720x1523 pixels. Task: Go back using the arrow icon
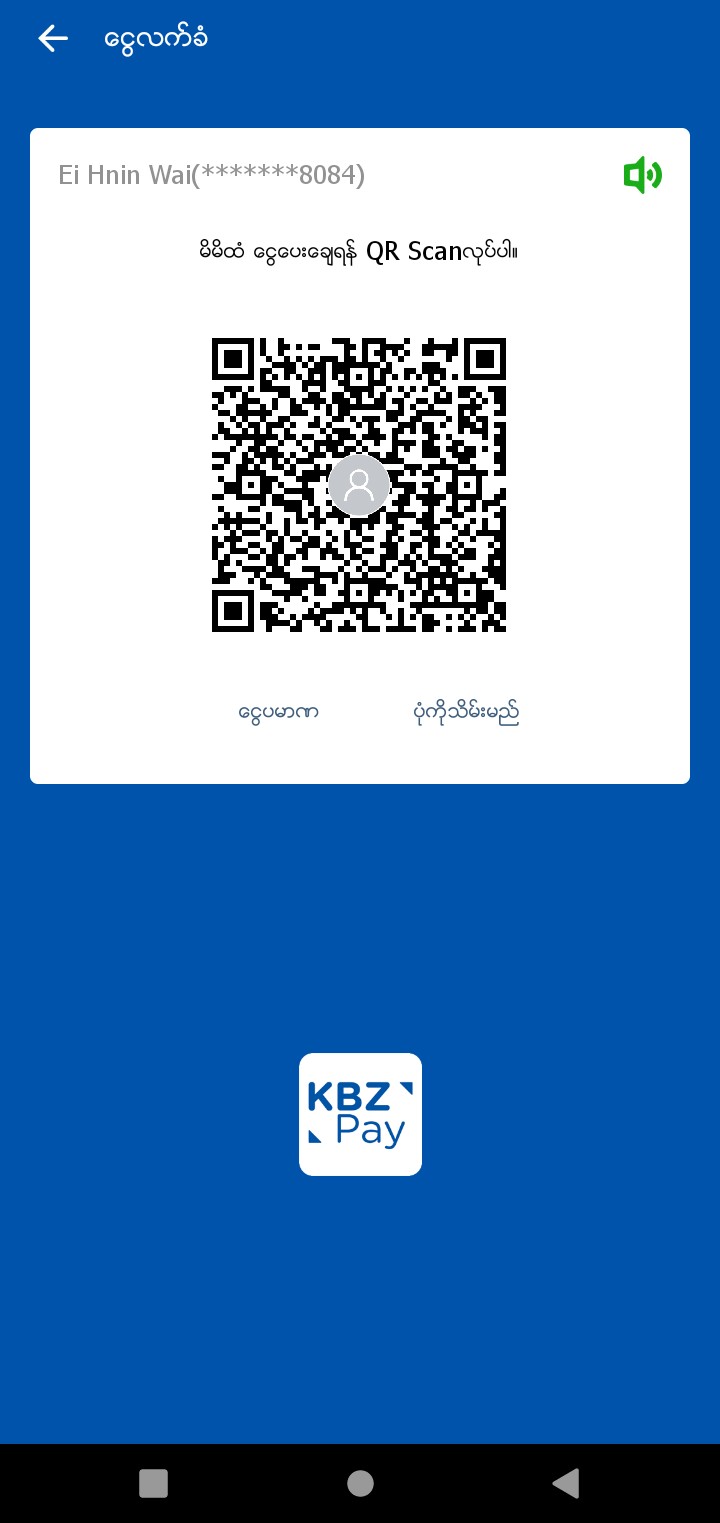(x=52, y=39)
